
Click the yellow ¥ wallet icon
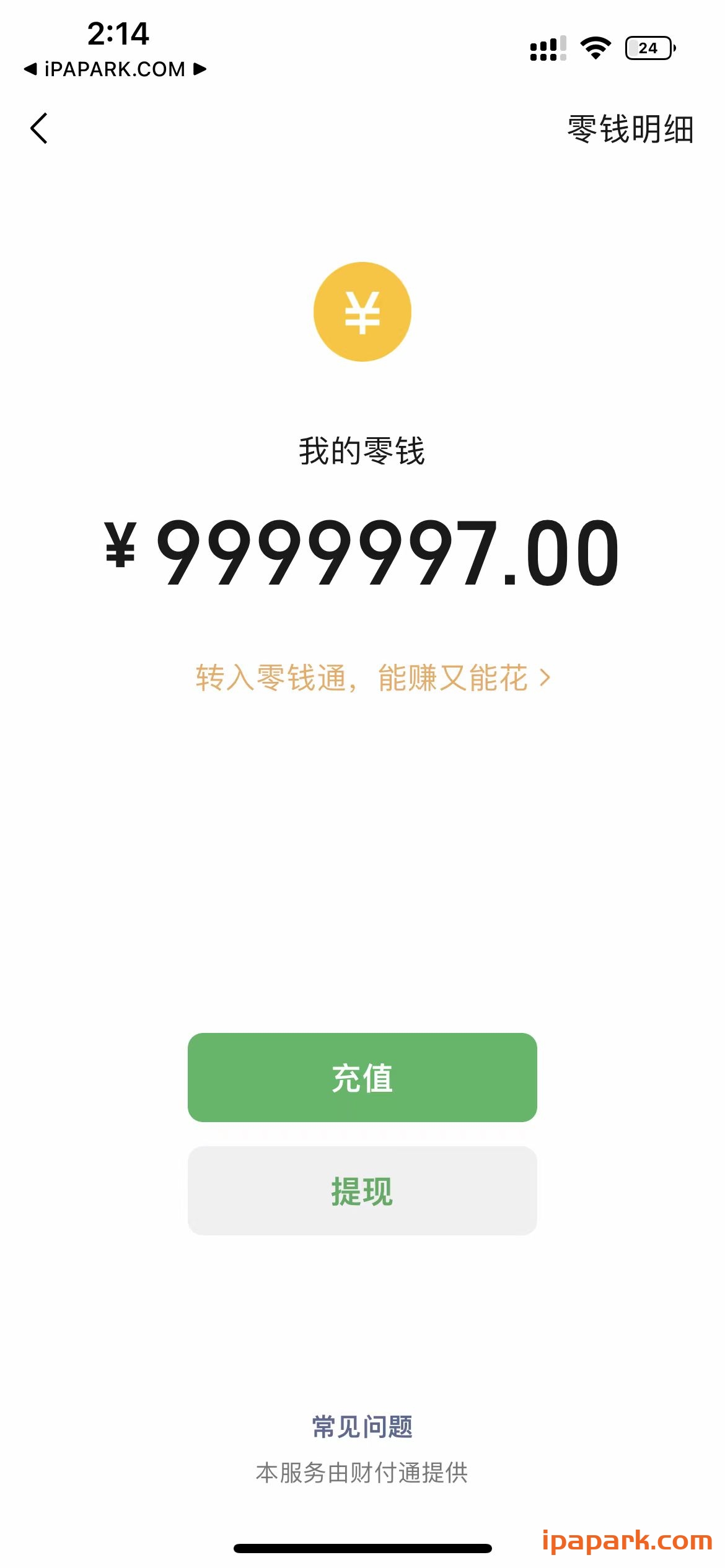(x=362, y=311)
